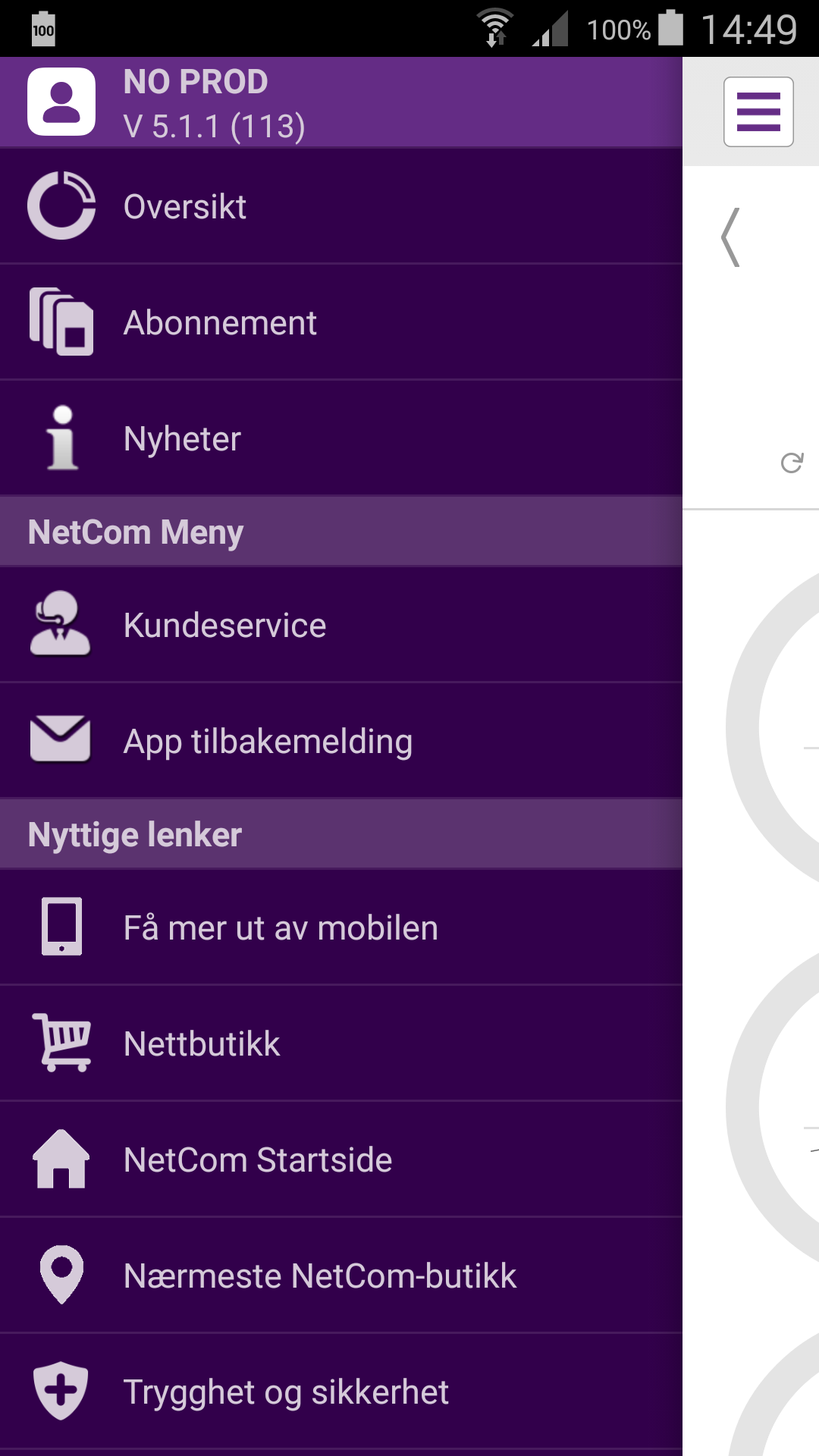Select App tilbakemelding
This screenshot has width=819, height=1456.
click(x=341, y=741)
